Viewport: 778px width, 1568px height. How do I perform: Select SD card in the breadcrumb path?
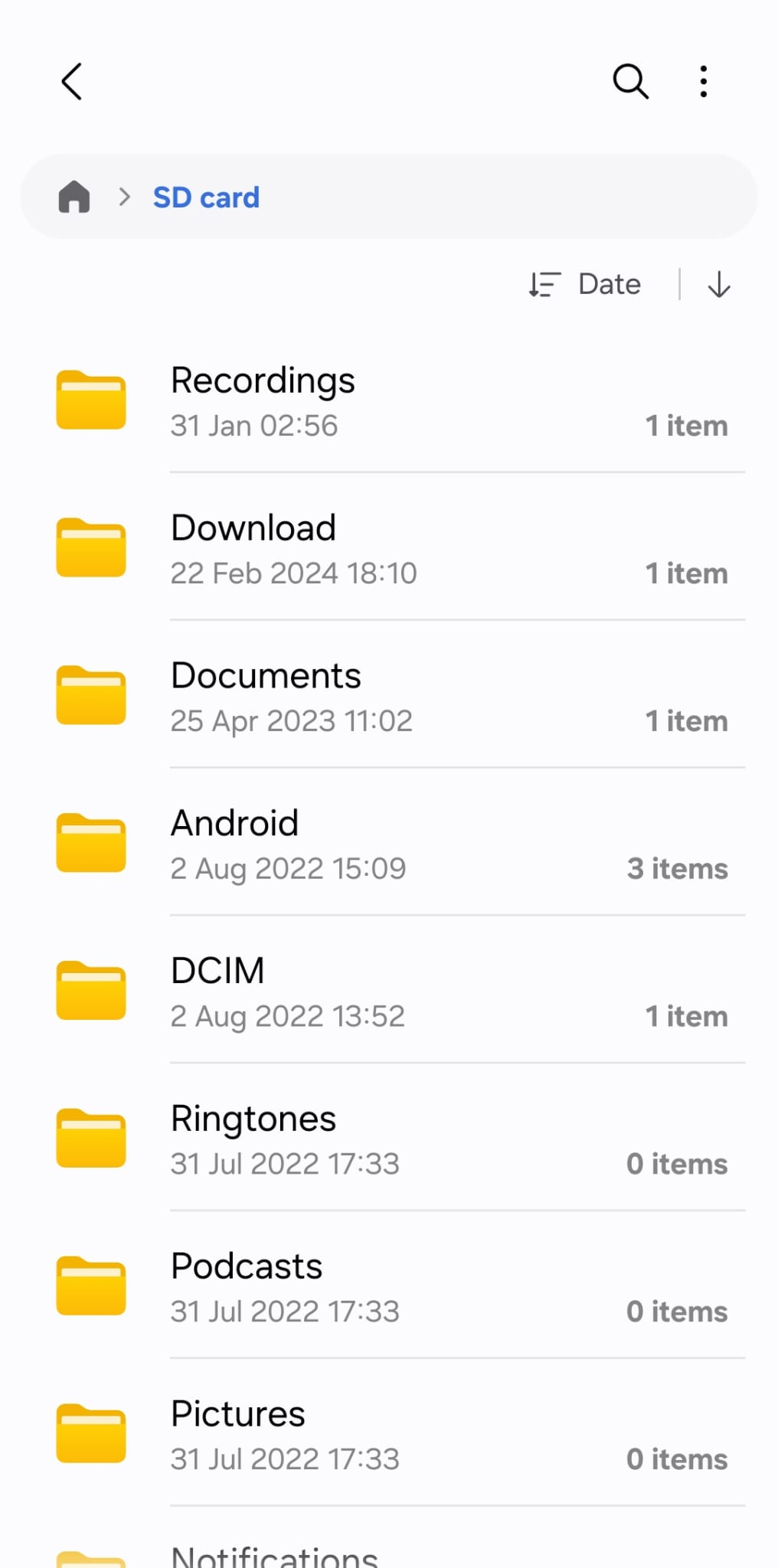coord(207,198)
